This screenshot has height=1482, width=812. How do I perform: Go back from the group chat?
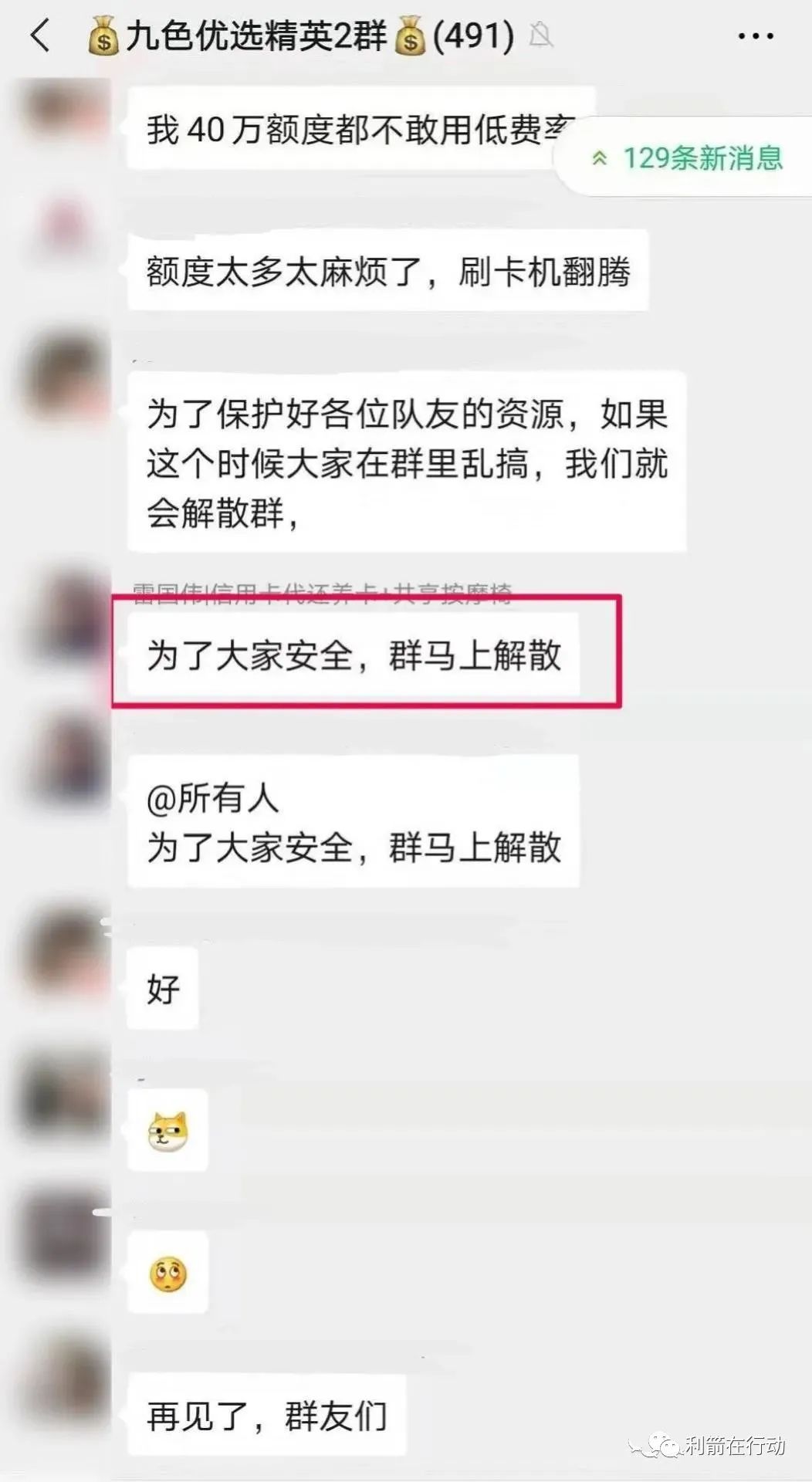(x=41, y=36)
